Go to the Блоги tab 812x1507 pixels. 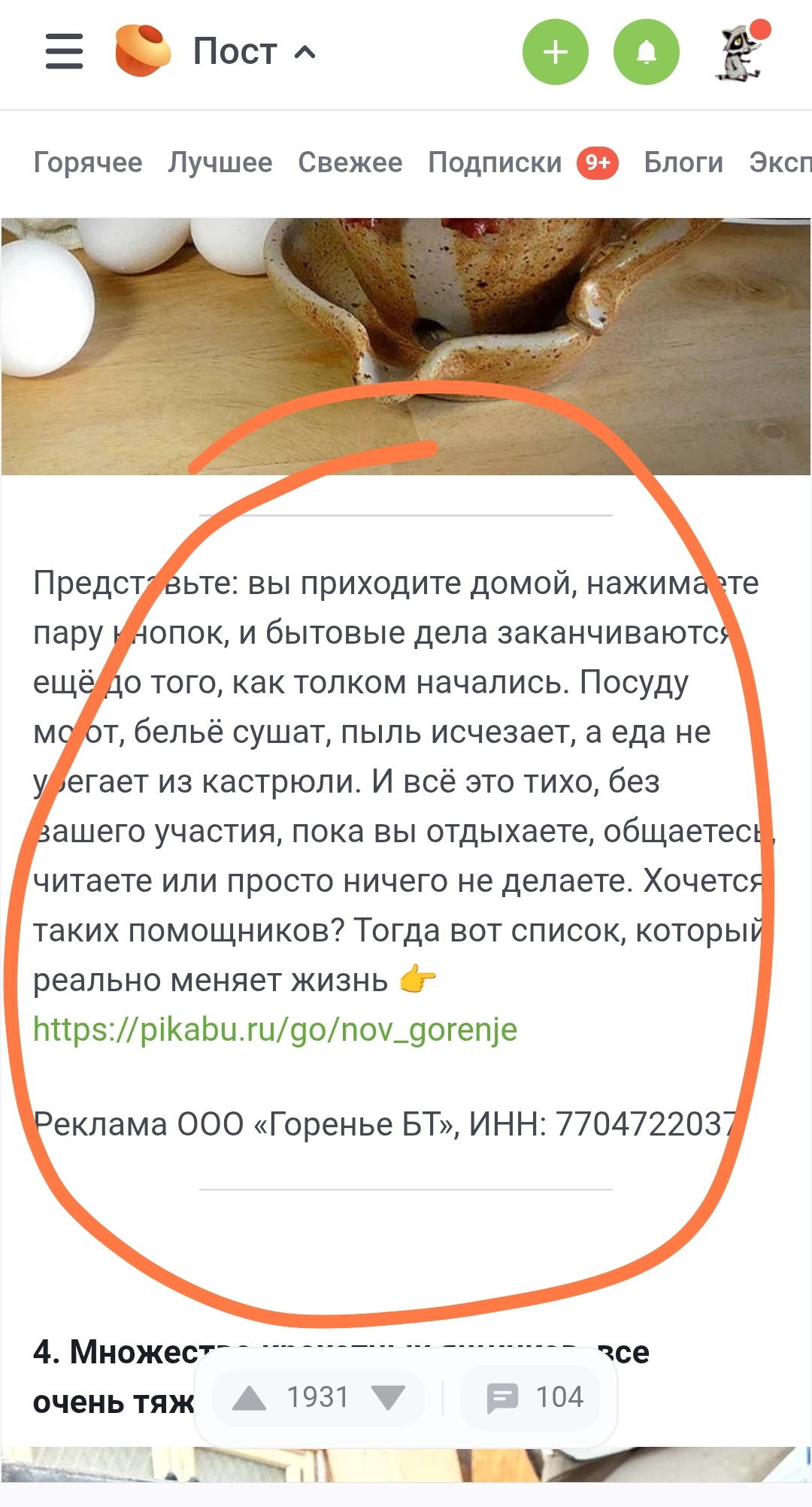pos(683,162)
